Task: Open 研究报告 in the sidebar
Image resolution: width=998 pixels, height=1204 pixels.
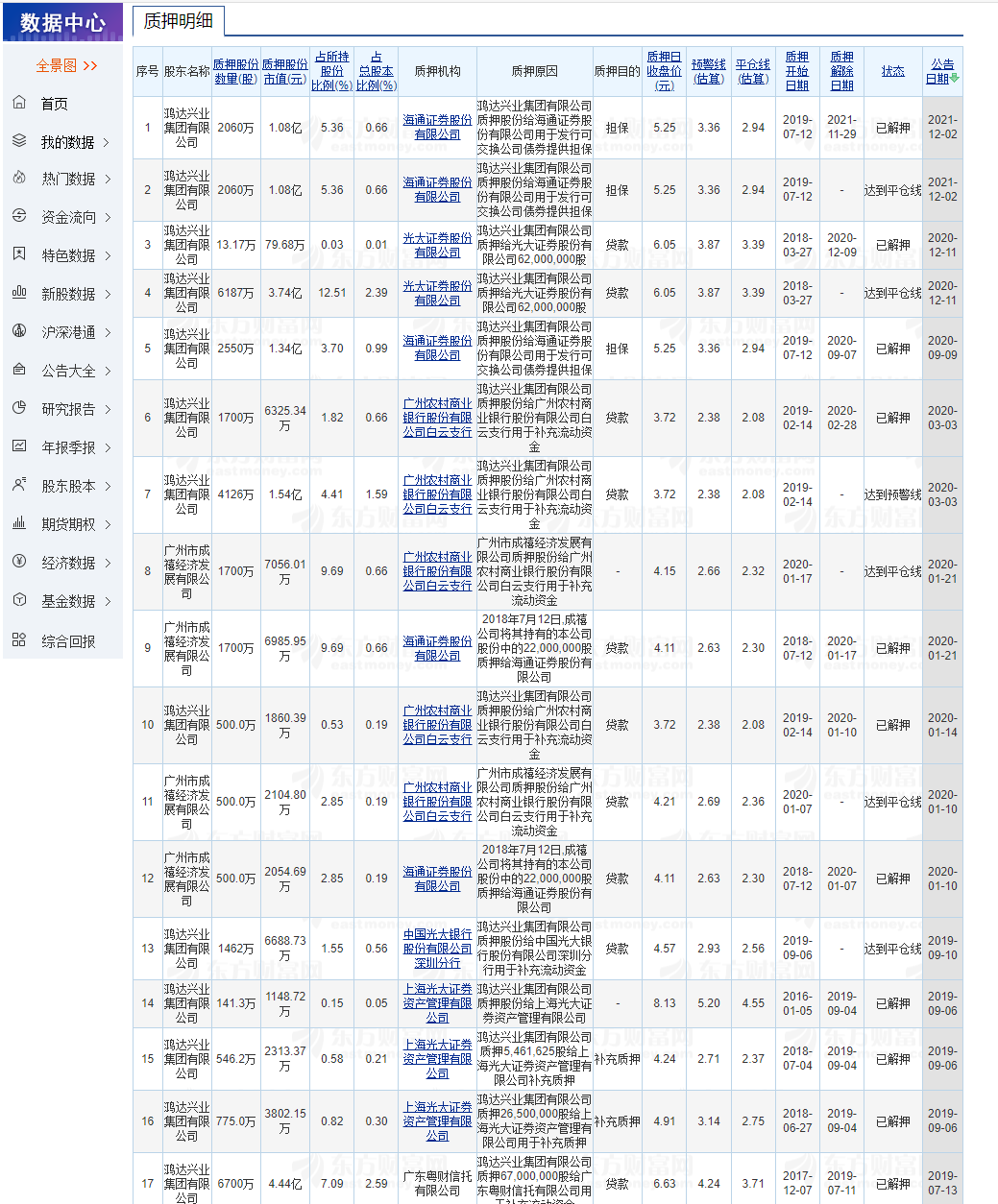Action: (68, 409)
